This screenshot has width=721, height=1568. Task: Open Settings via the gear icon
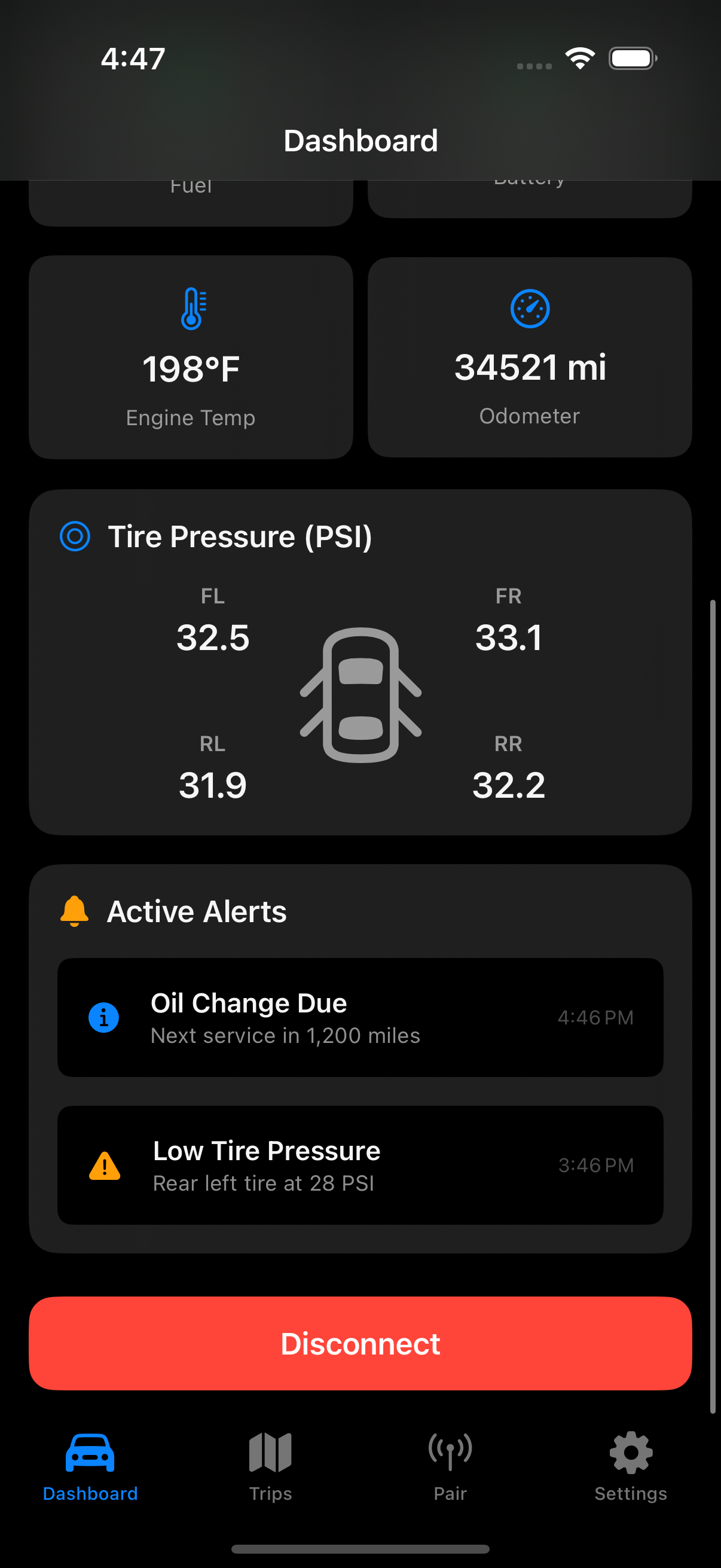click(630, 1456)
